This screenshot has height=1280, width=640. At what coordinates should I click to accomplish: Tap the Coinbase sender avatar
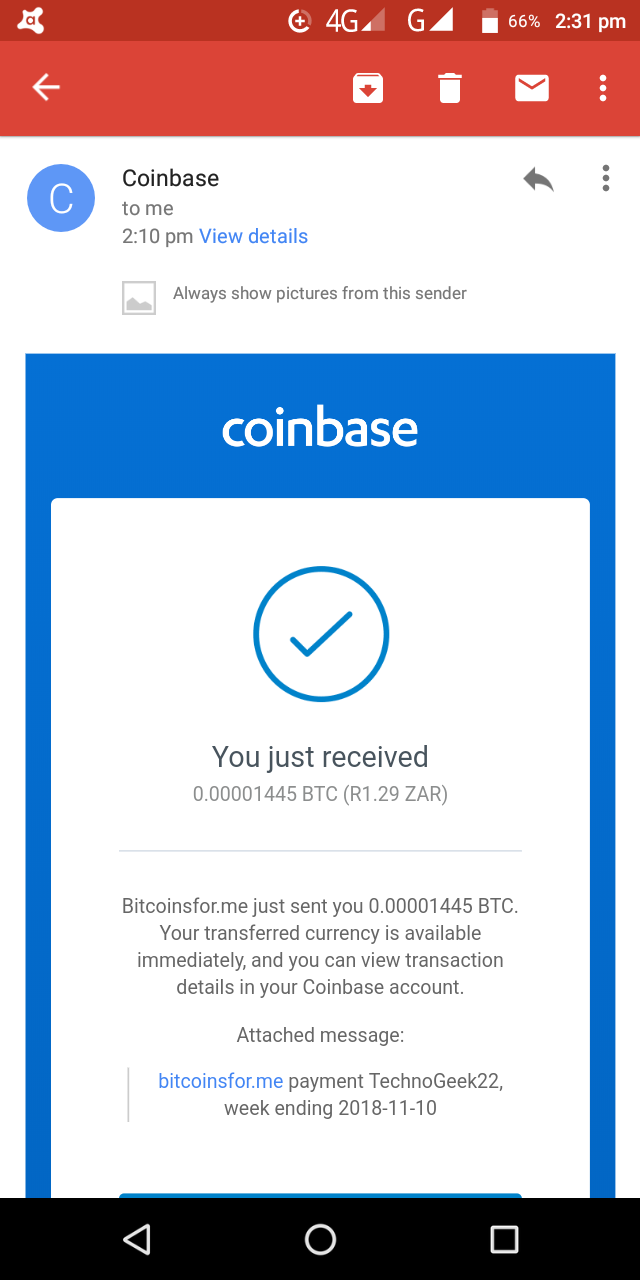pyautogui.click(x=61, y=198)
